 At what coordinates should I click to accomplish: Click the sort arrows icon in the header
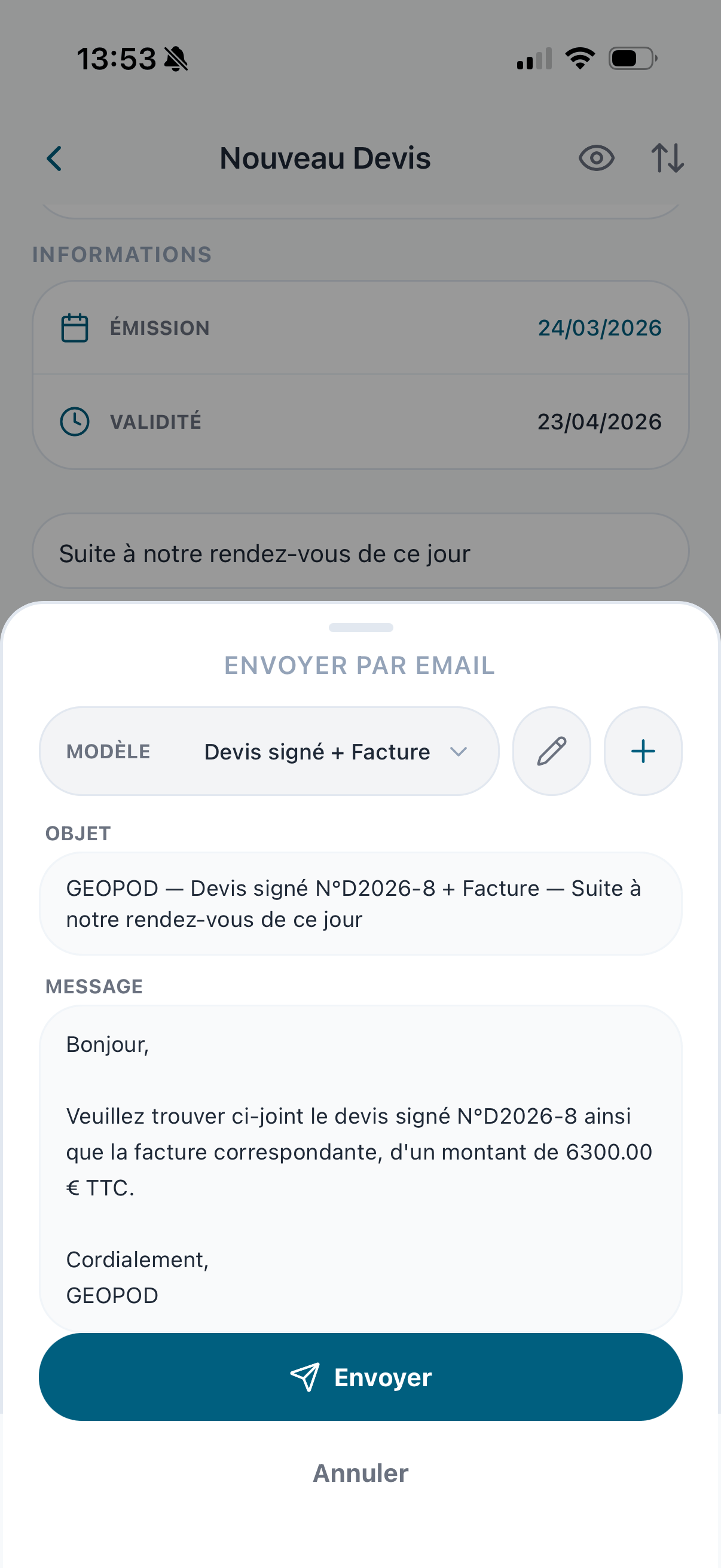[667, 158]
